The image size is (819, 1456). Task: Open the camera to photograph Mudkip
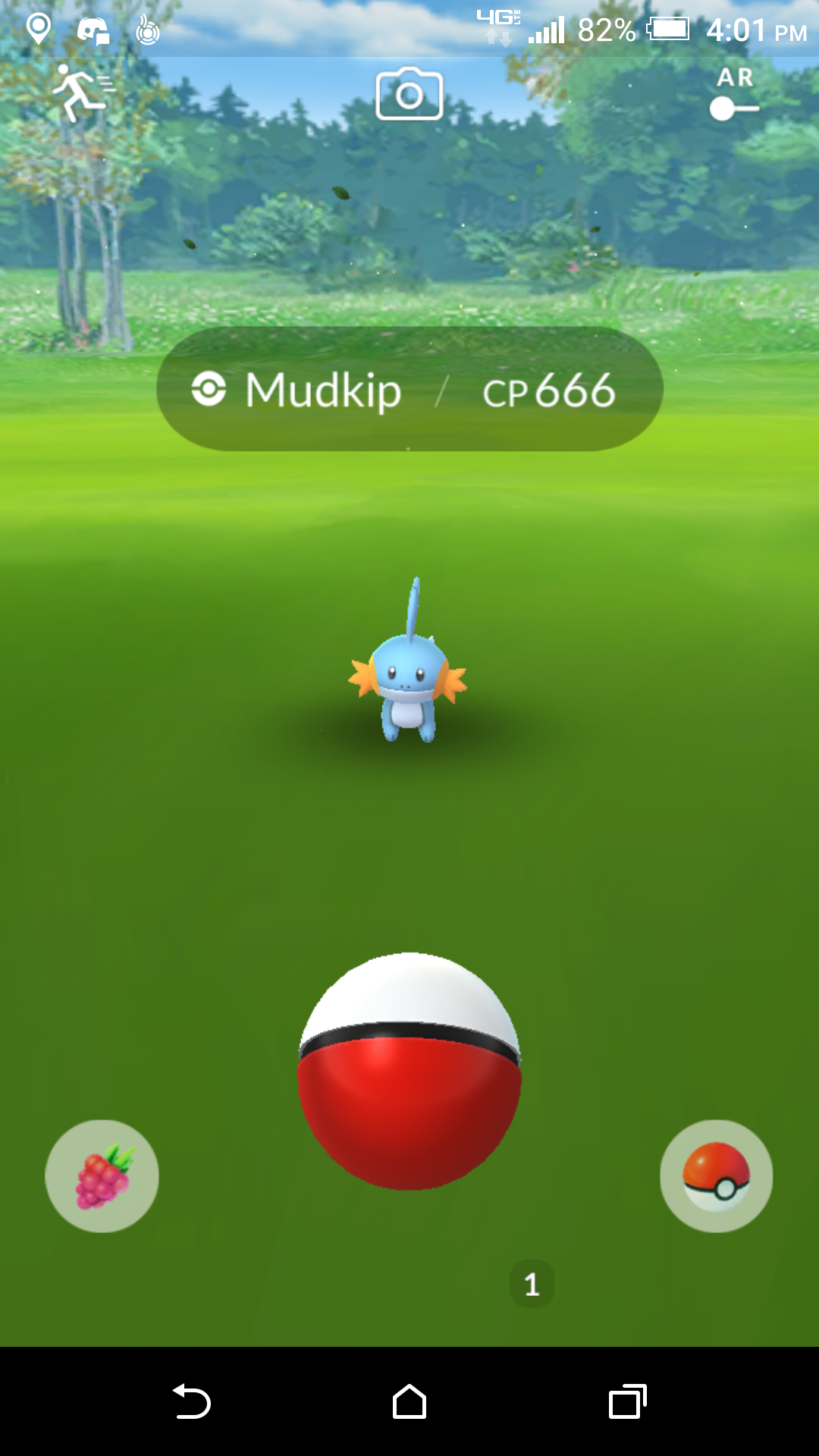409,93
